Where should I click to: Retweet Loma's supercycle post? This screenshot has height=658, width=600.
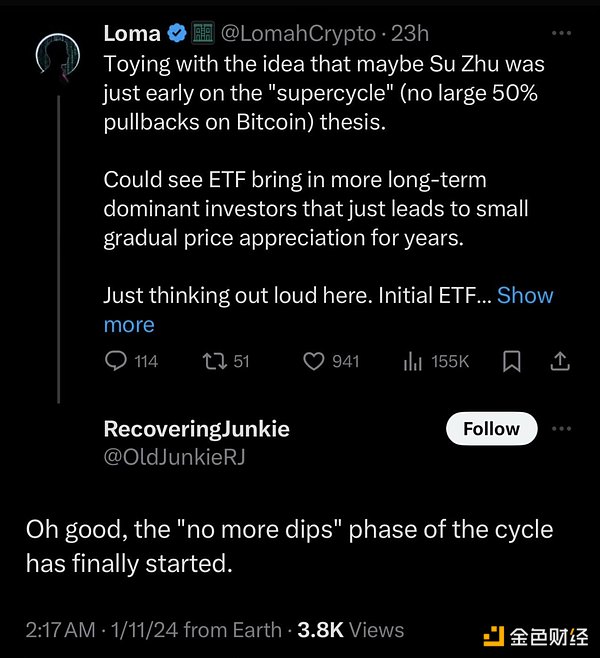(214, 361)
